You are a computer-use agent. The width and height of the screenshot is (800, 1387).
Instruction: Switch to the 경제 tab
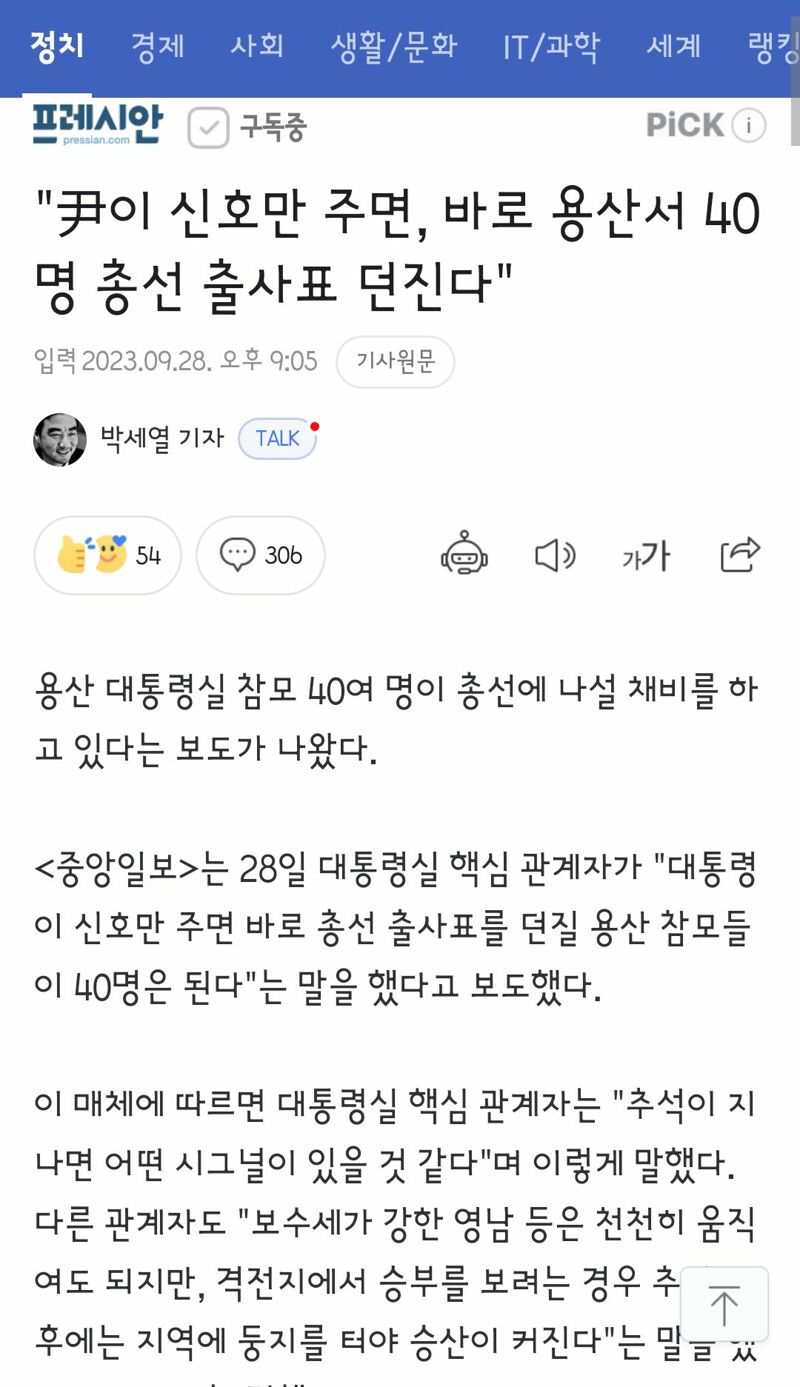tap(158, 46)
